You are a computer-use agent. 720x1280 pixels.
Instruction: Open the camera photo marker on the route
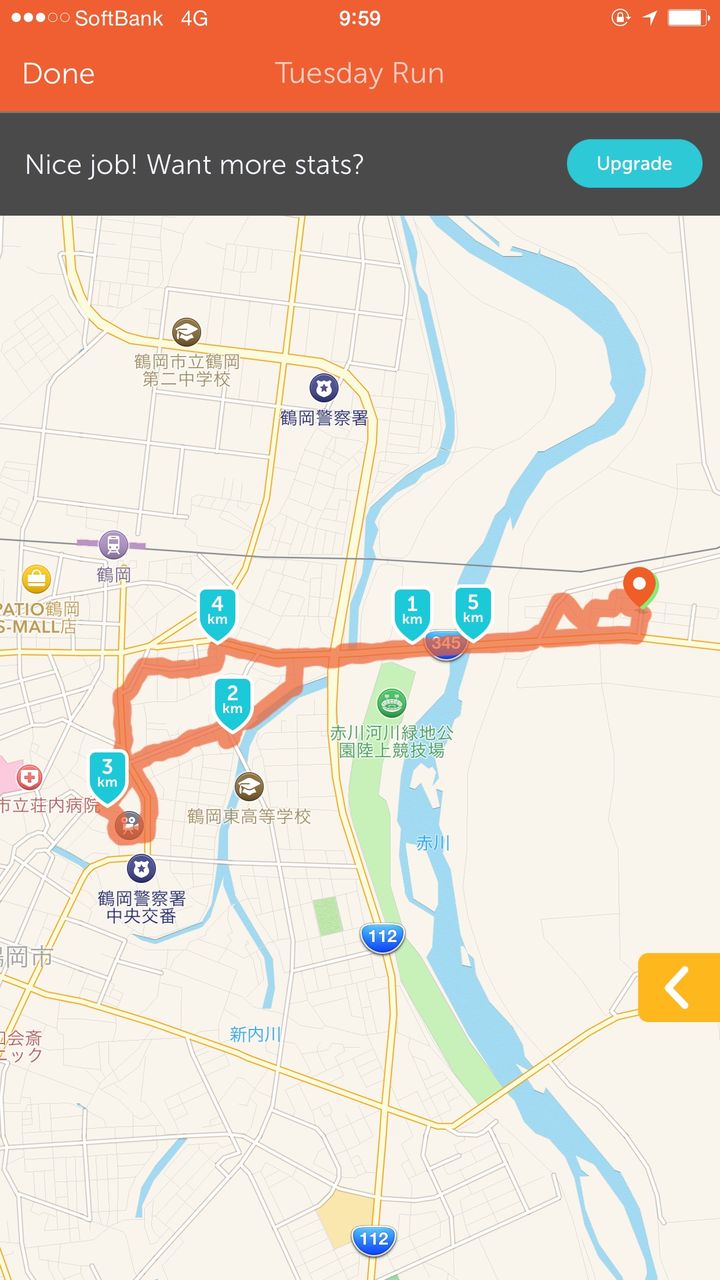127,826
